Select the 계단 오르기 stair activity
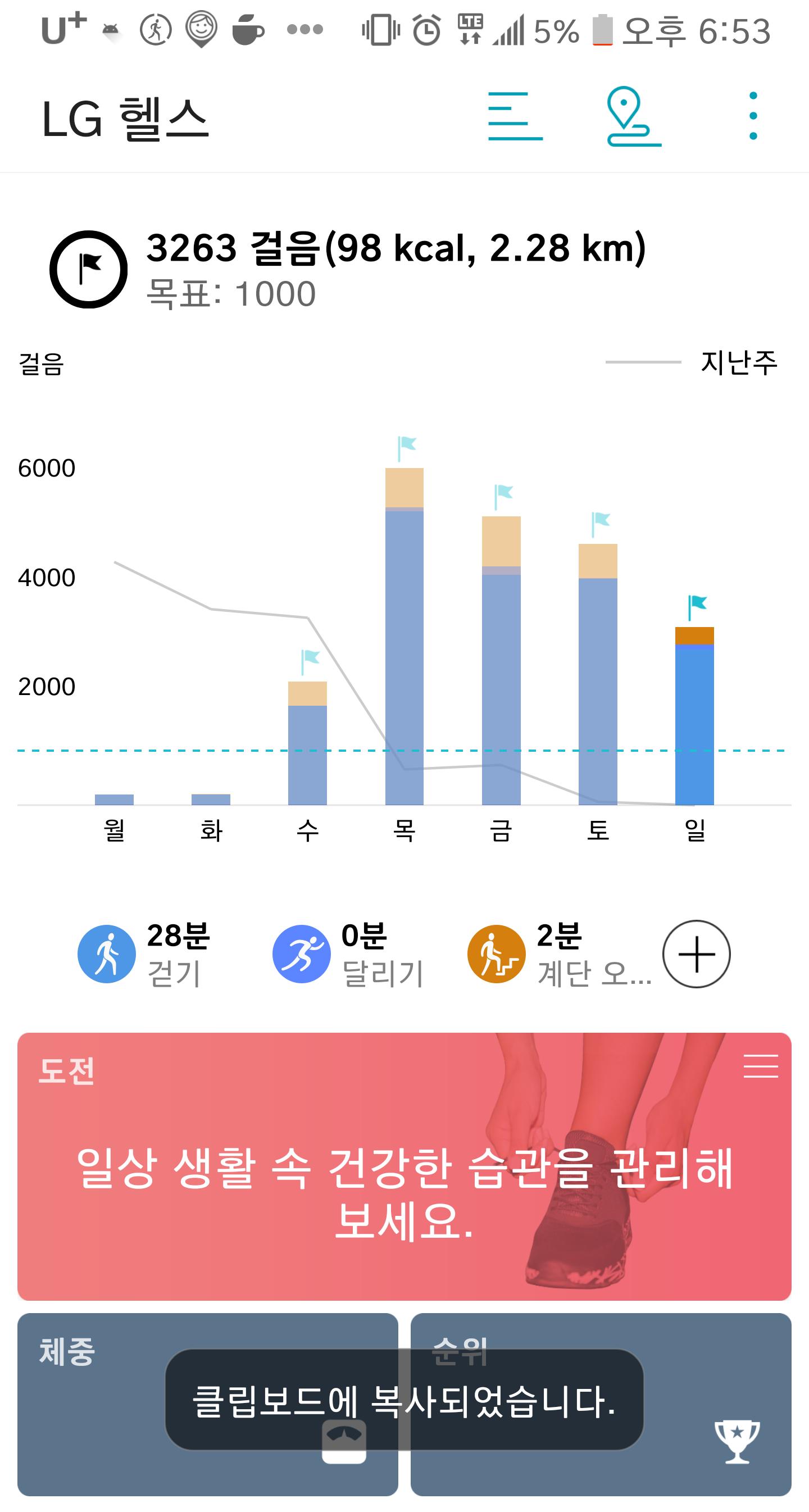This screenshot has height=1512, width=809. coord(558,954)
